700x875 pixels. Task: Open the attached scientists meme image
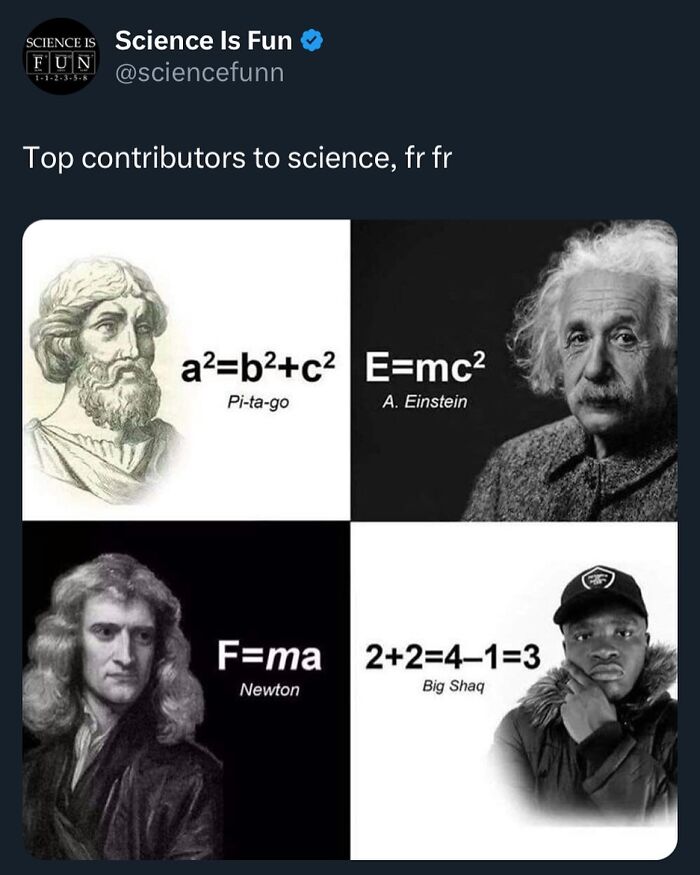click(x=350, y=538)
